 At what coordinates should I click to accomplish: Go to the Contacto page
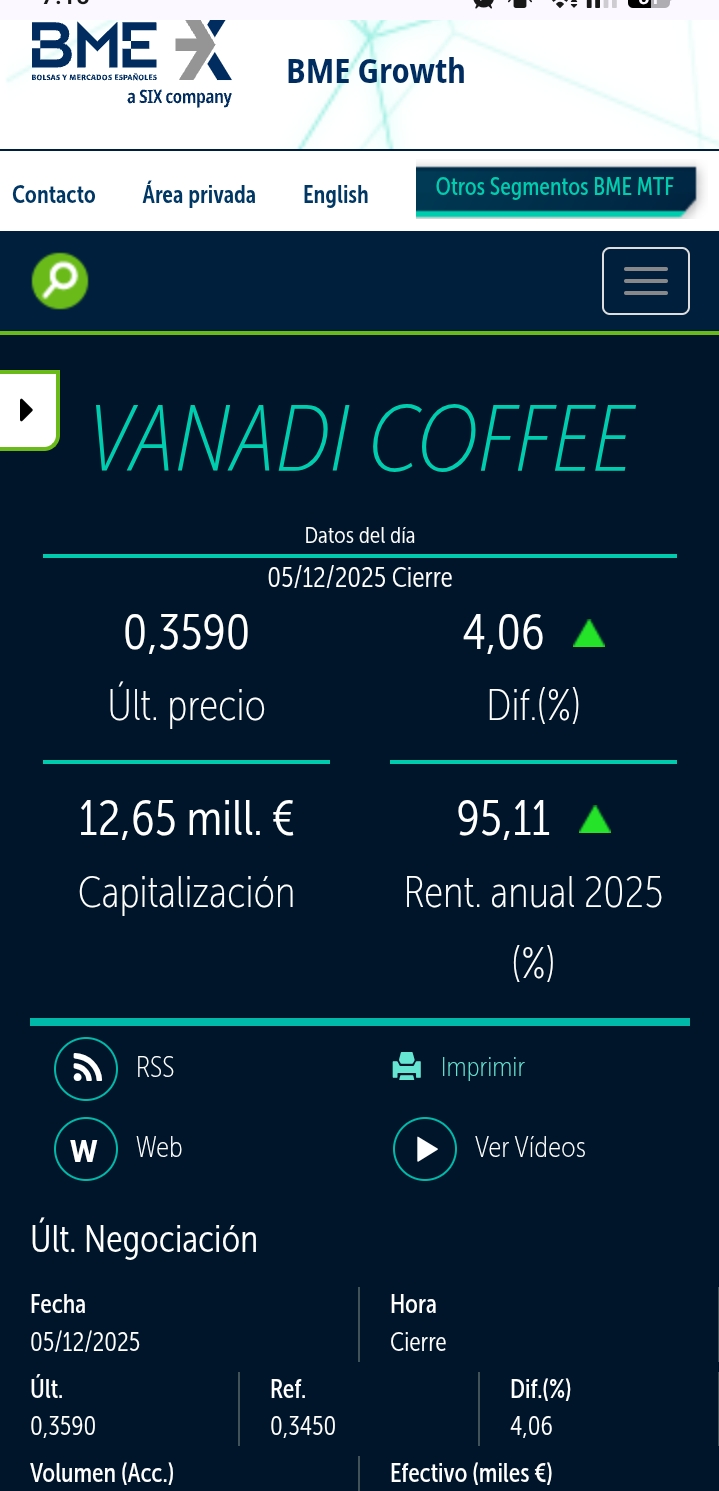54,195
